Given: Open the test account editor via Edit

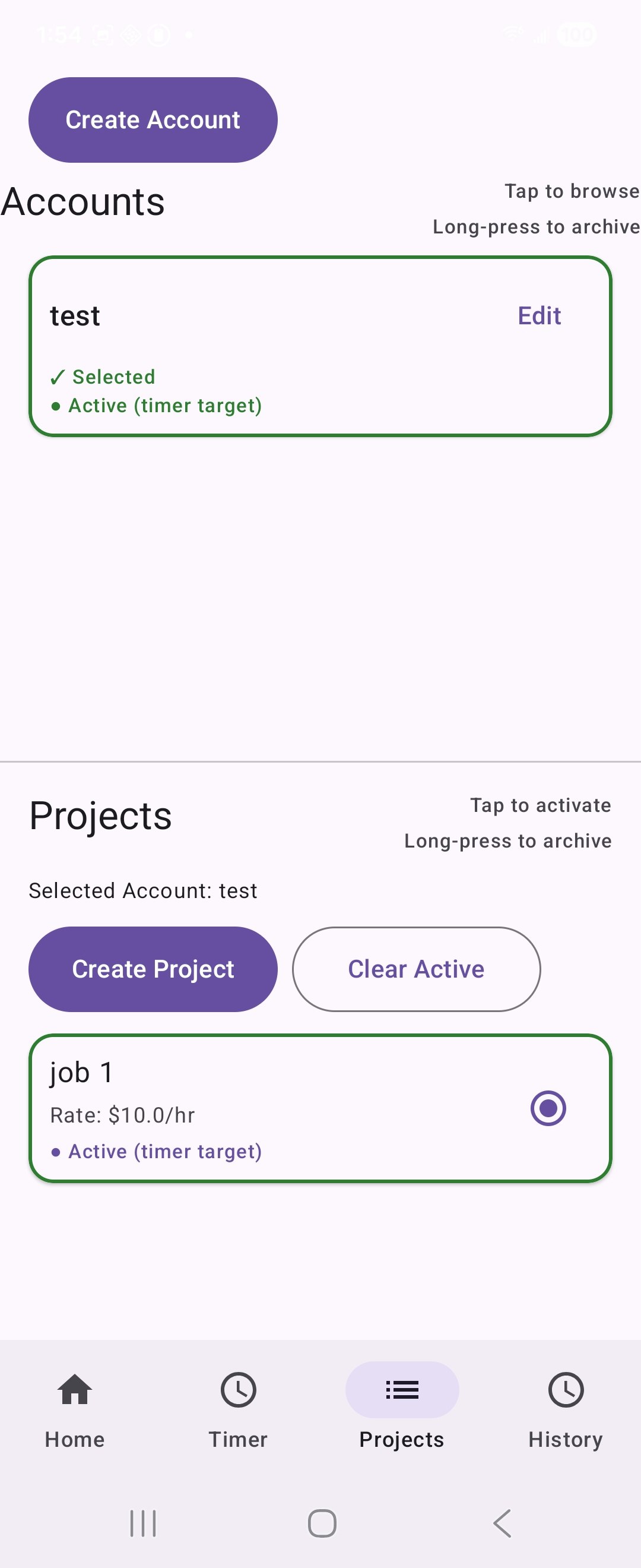Looking at the screenshot, I should 539,315.
